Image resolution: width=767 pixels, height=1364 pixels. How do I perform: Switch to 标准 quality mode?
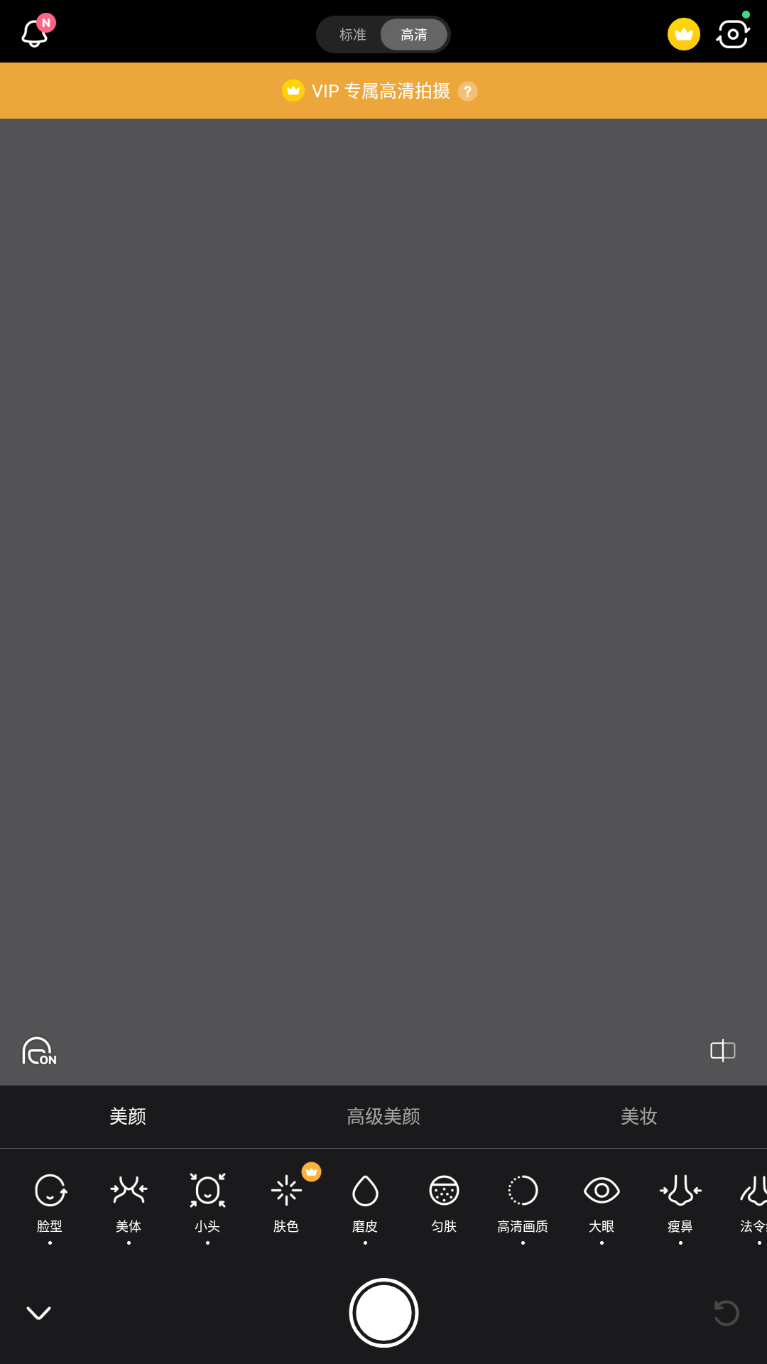(352, 34)
